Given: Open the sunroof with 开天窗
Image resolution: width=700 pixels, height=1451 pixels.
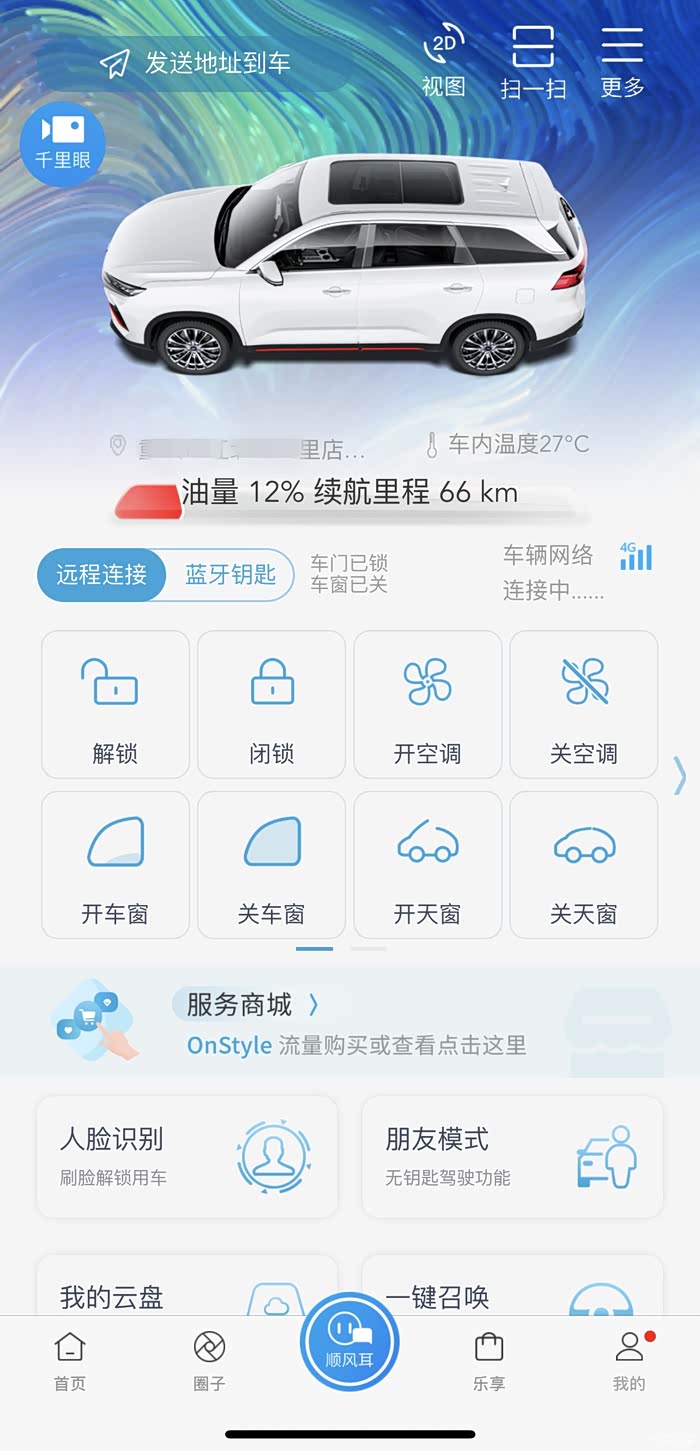Looking at the screenshot, I should pyautogui.click(x=427, y=864).
